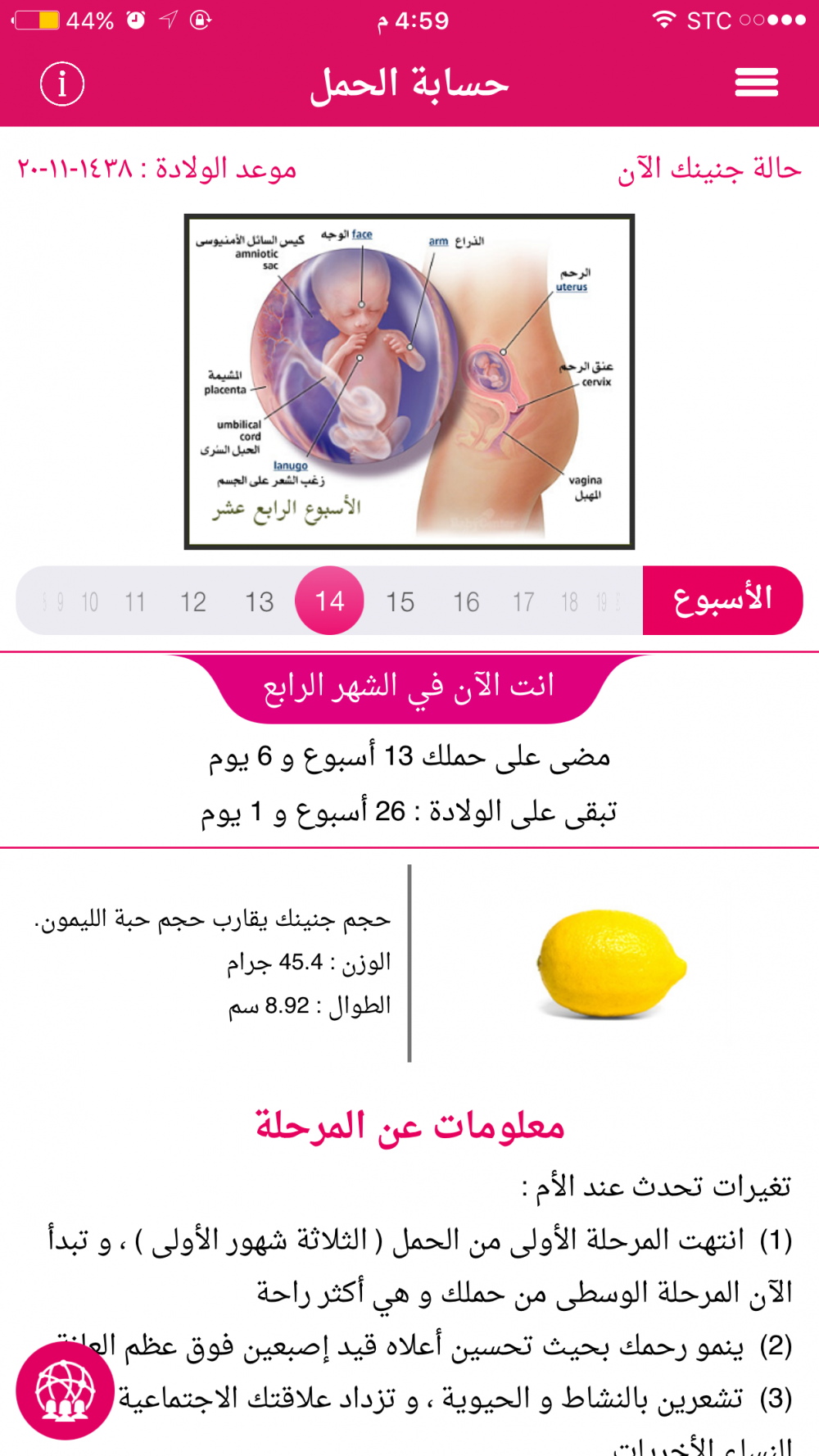Open the info icon in header
The height and width of the screenshot is (1456, 819).
tap(62, 84)
